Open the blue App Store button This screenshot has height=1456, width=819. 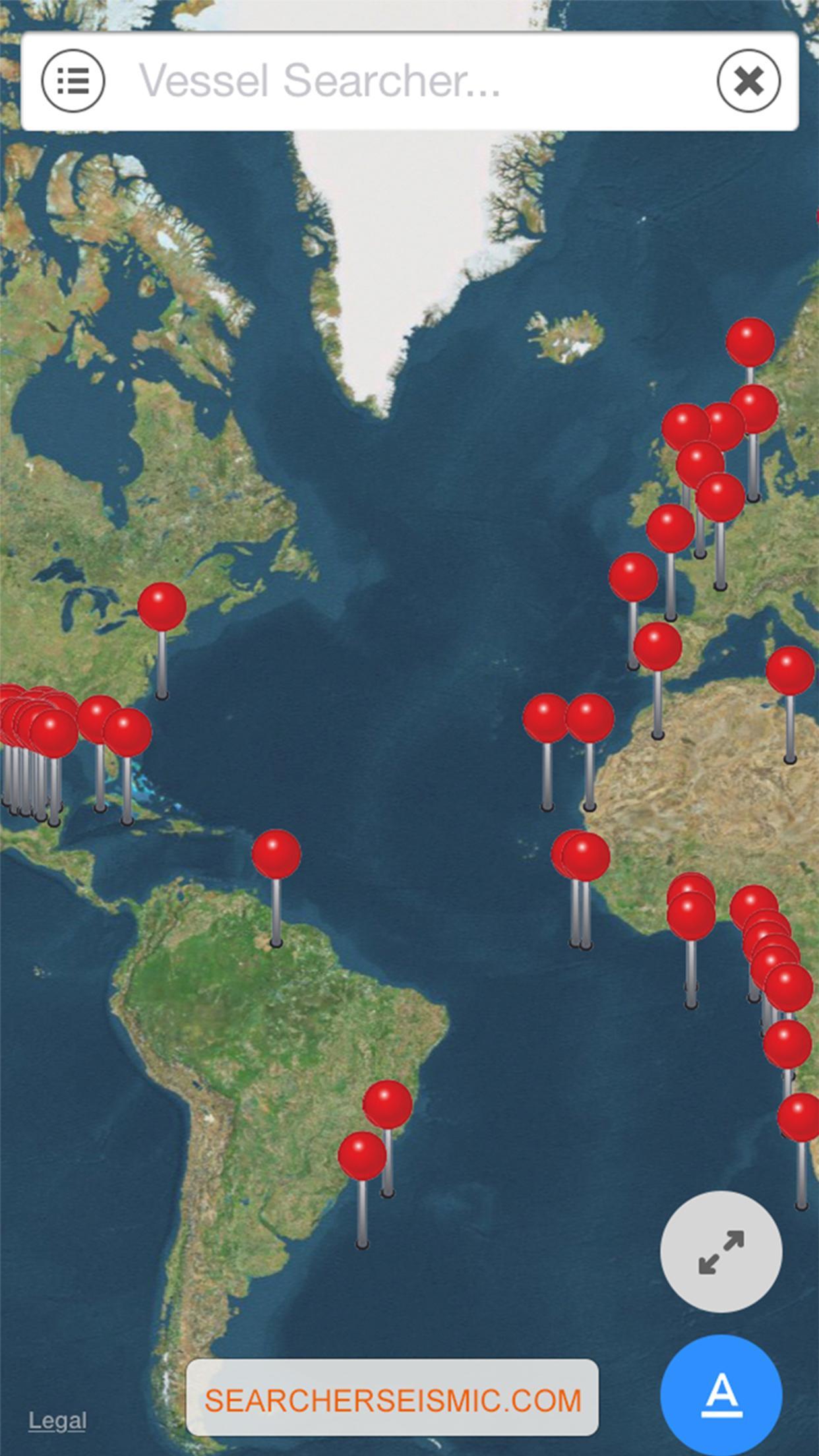pyautogui.click(x=721, y=1394)
